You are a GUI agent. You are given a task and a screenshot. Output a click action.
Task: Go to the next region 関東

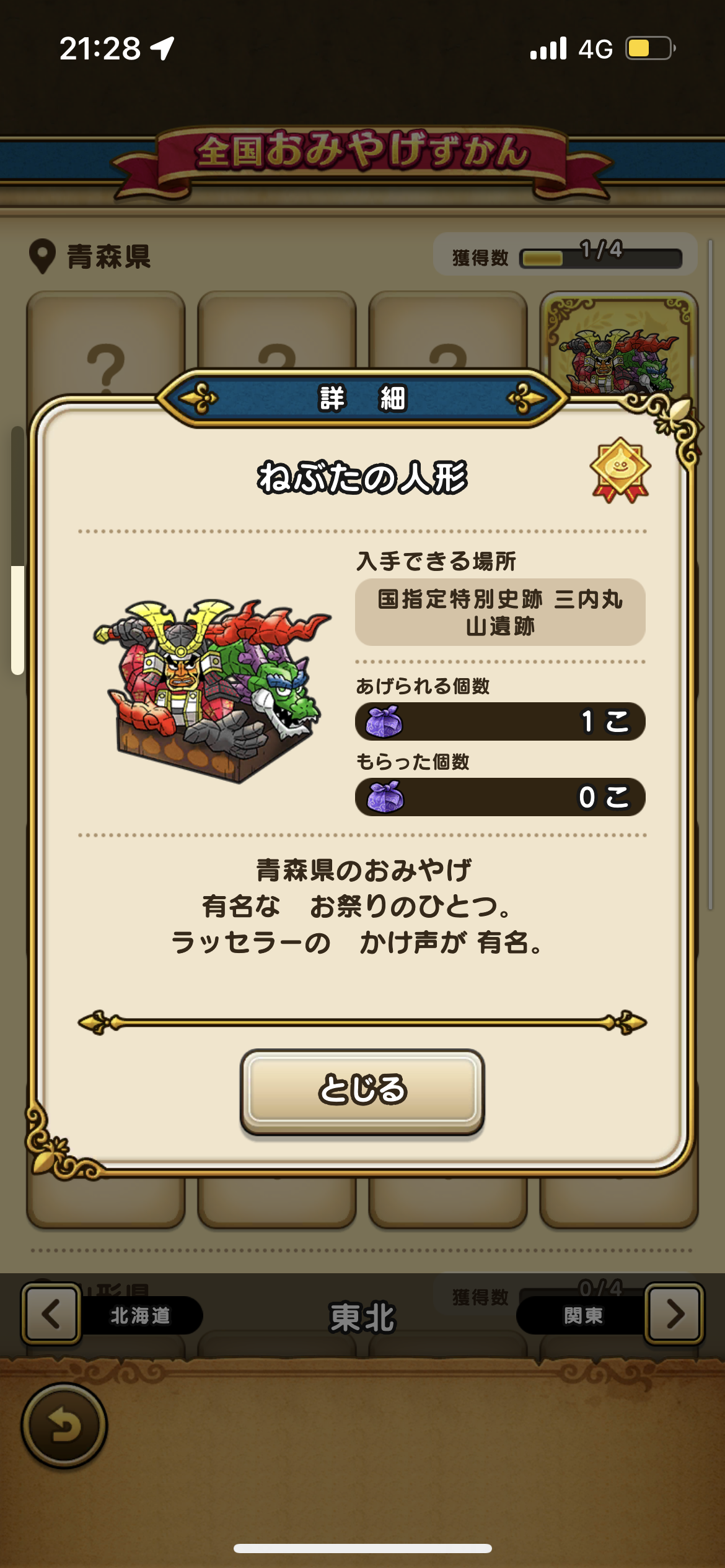tap(674, 1313)
